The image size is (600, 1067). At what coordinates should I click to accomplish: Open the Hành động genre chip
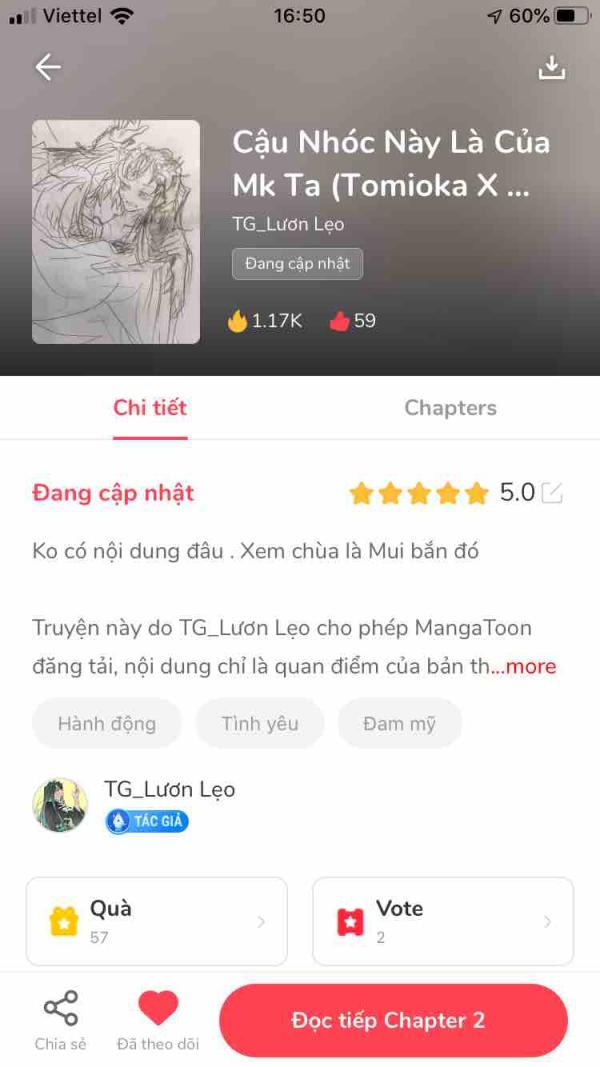107,723
